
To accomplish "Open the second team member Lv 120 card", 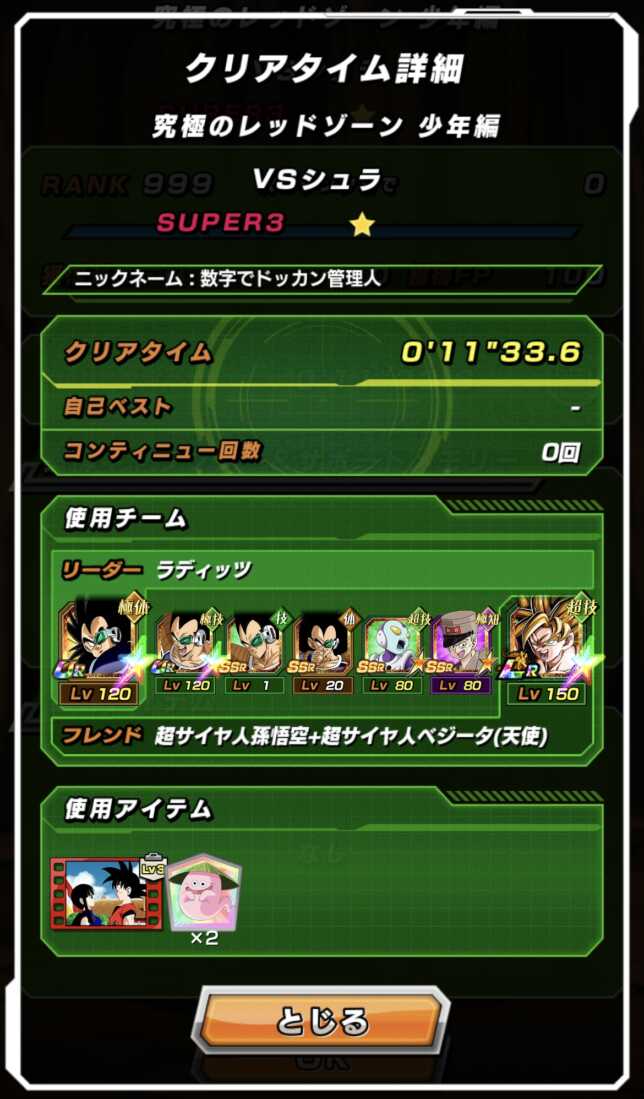I will point(186,650).
